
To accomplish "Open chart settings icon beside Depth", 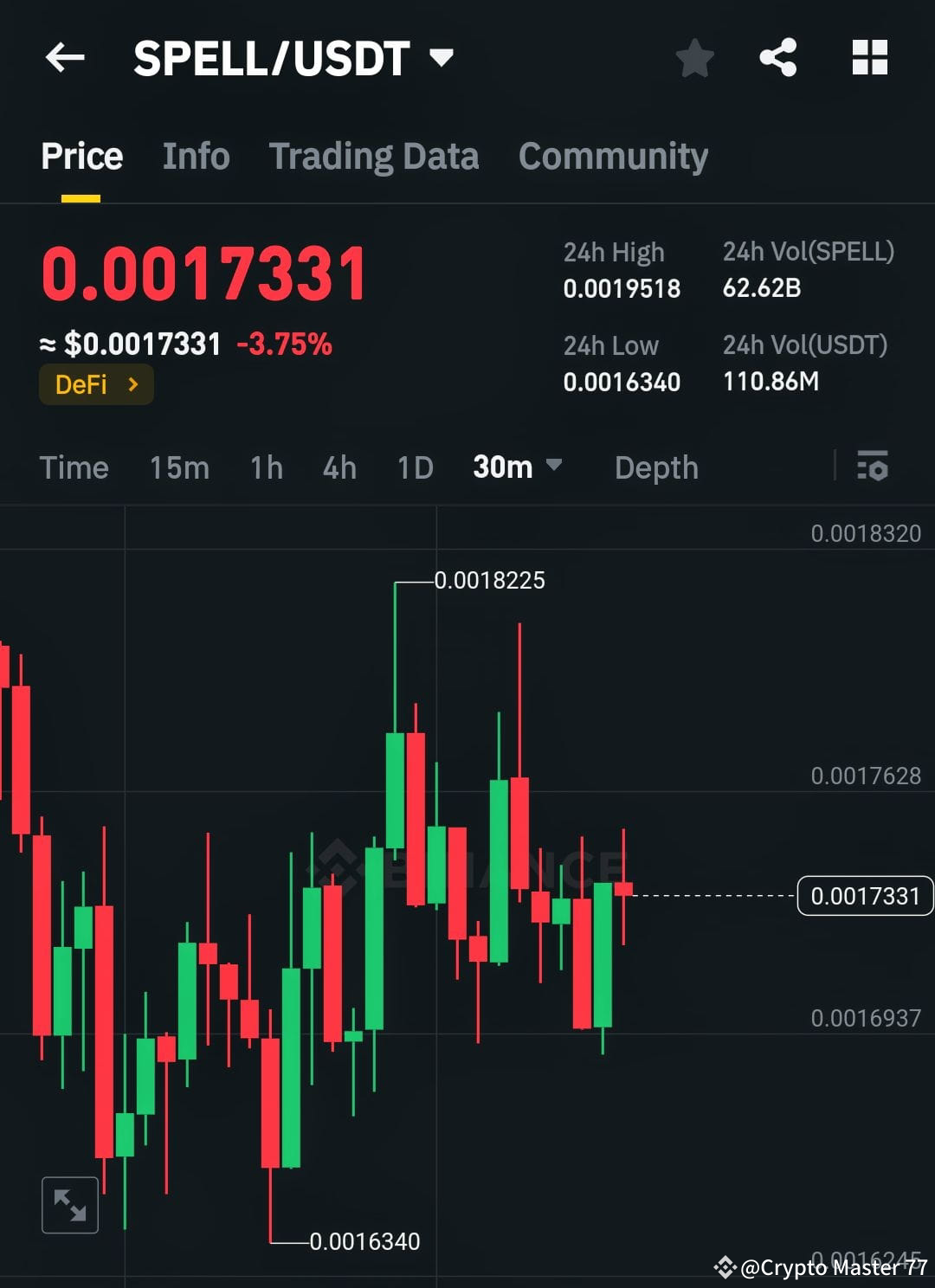I will coord(874,467).
